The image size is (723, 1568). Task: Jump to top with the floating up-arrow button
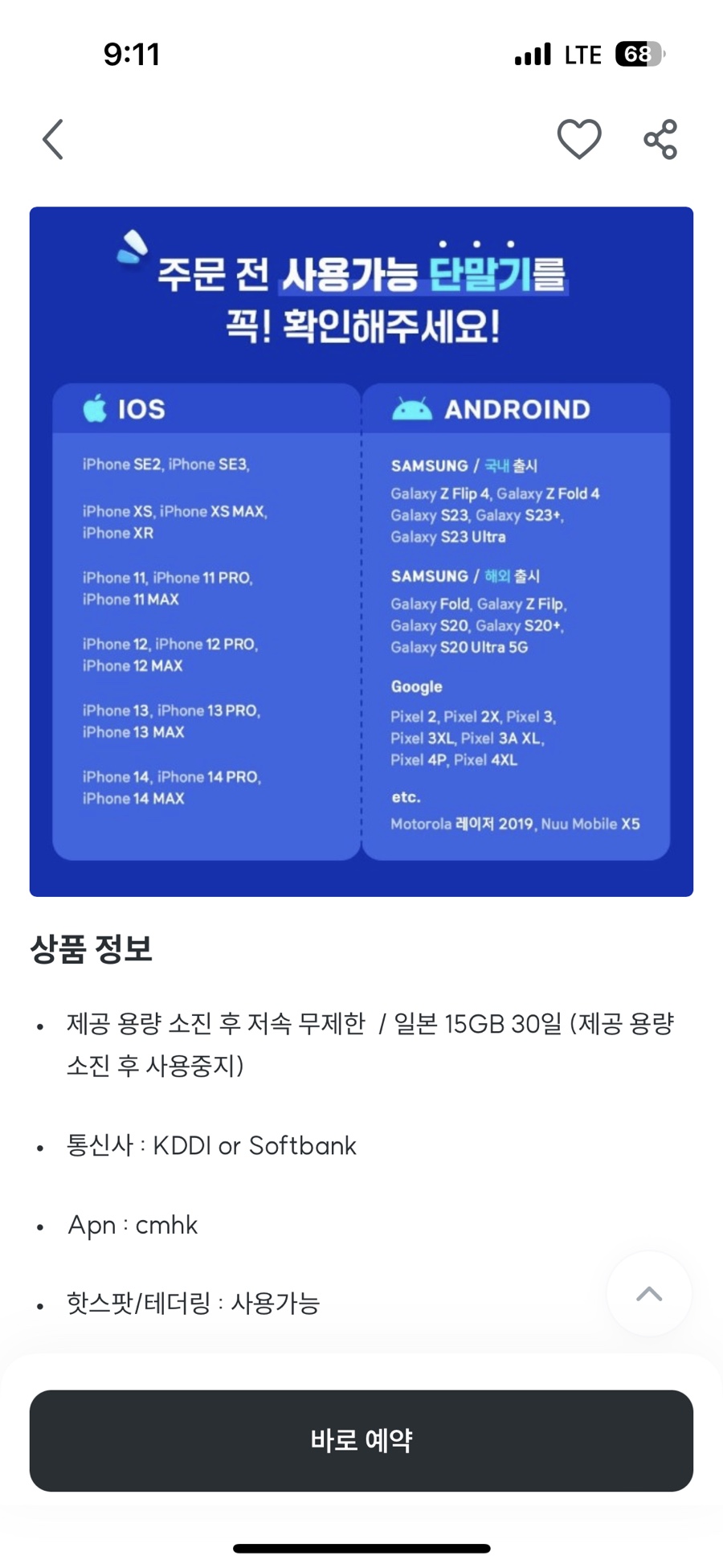click(x=649, y=1293)
